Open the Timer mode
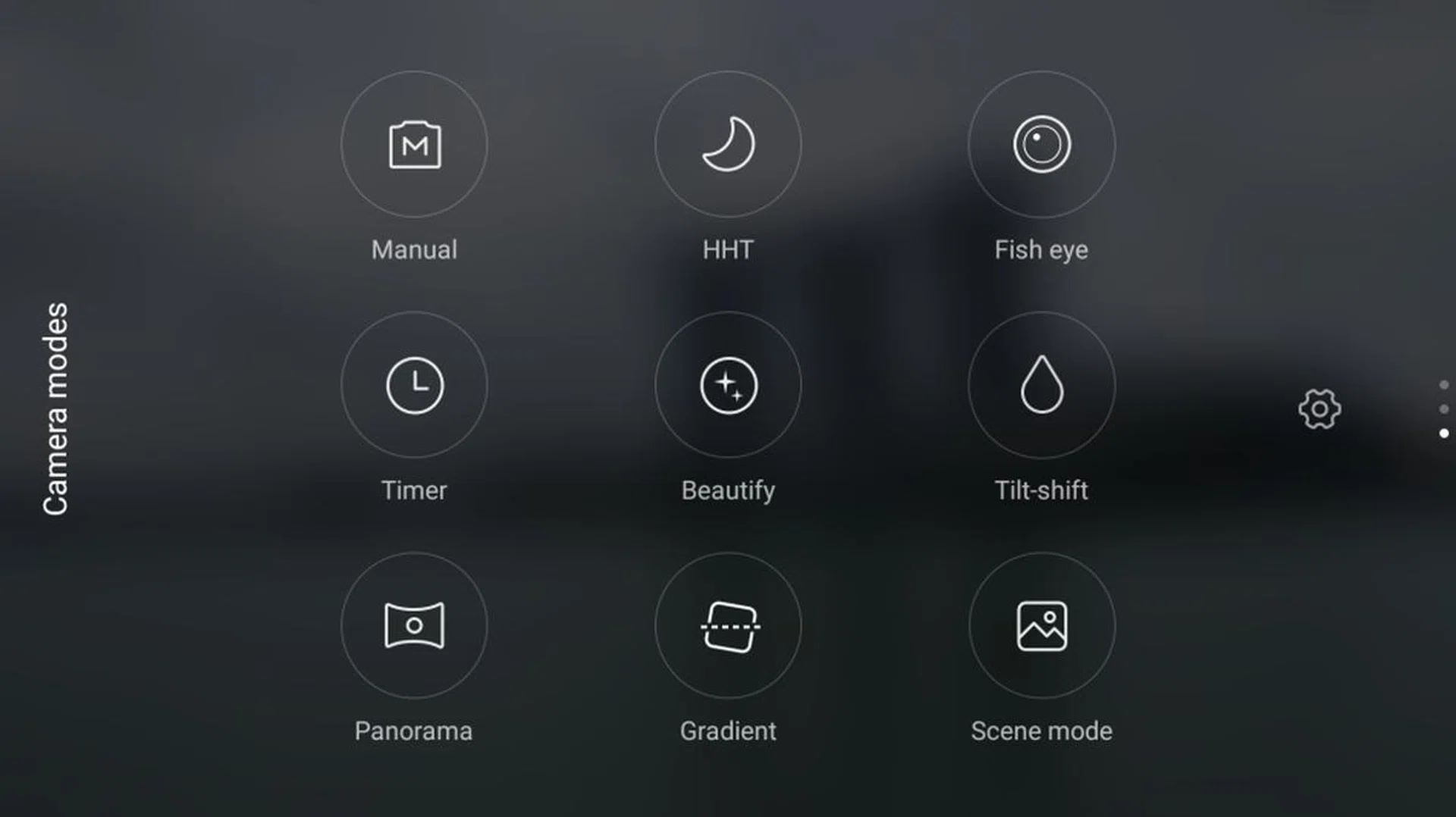Image resolution: width=1456 pixels, height=817 pixels. [x=414, y=385]
